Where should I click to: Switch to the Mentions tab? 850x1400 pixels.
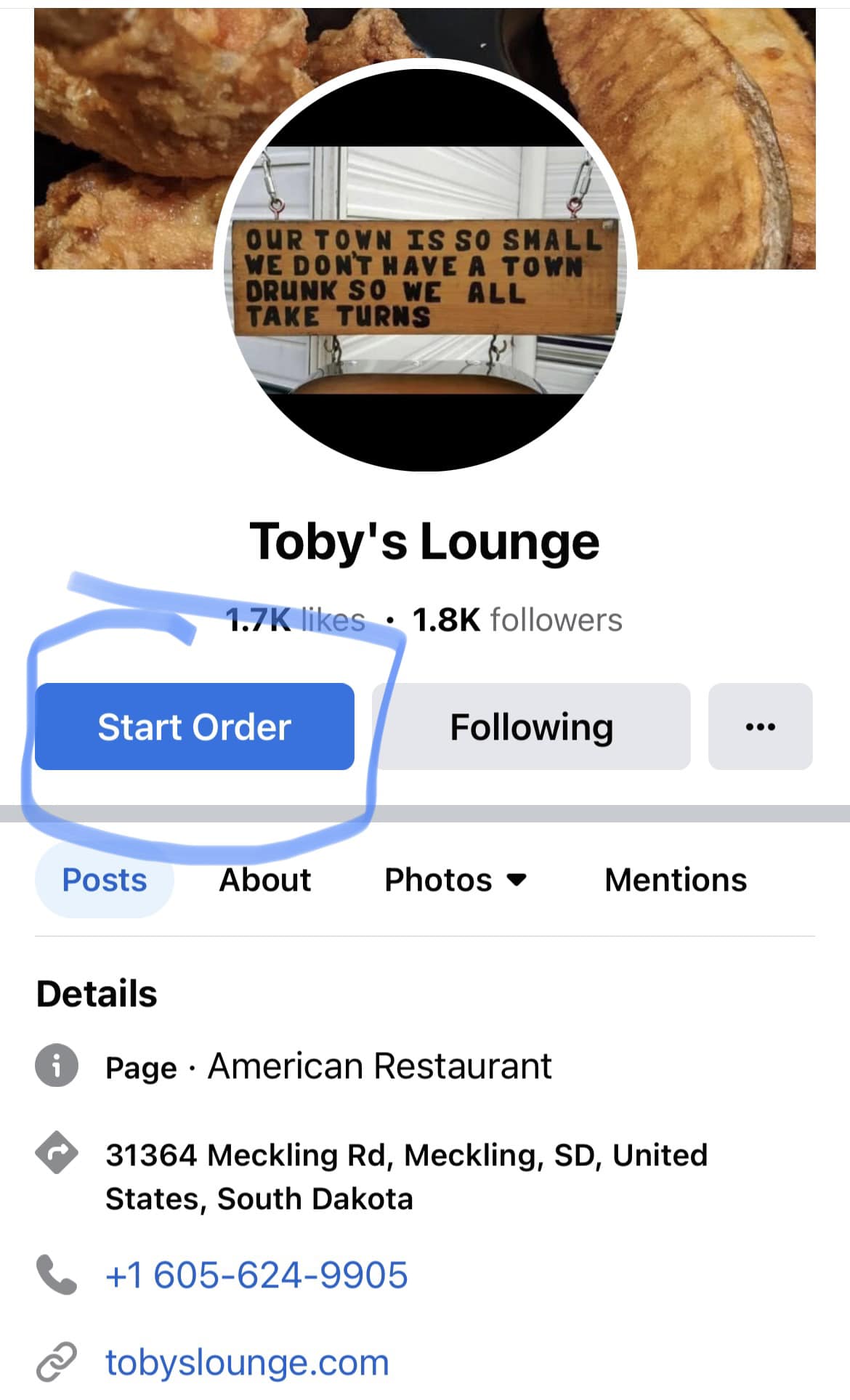point(675,880)
